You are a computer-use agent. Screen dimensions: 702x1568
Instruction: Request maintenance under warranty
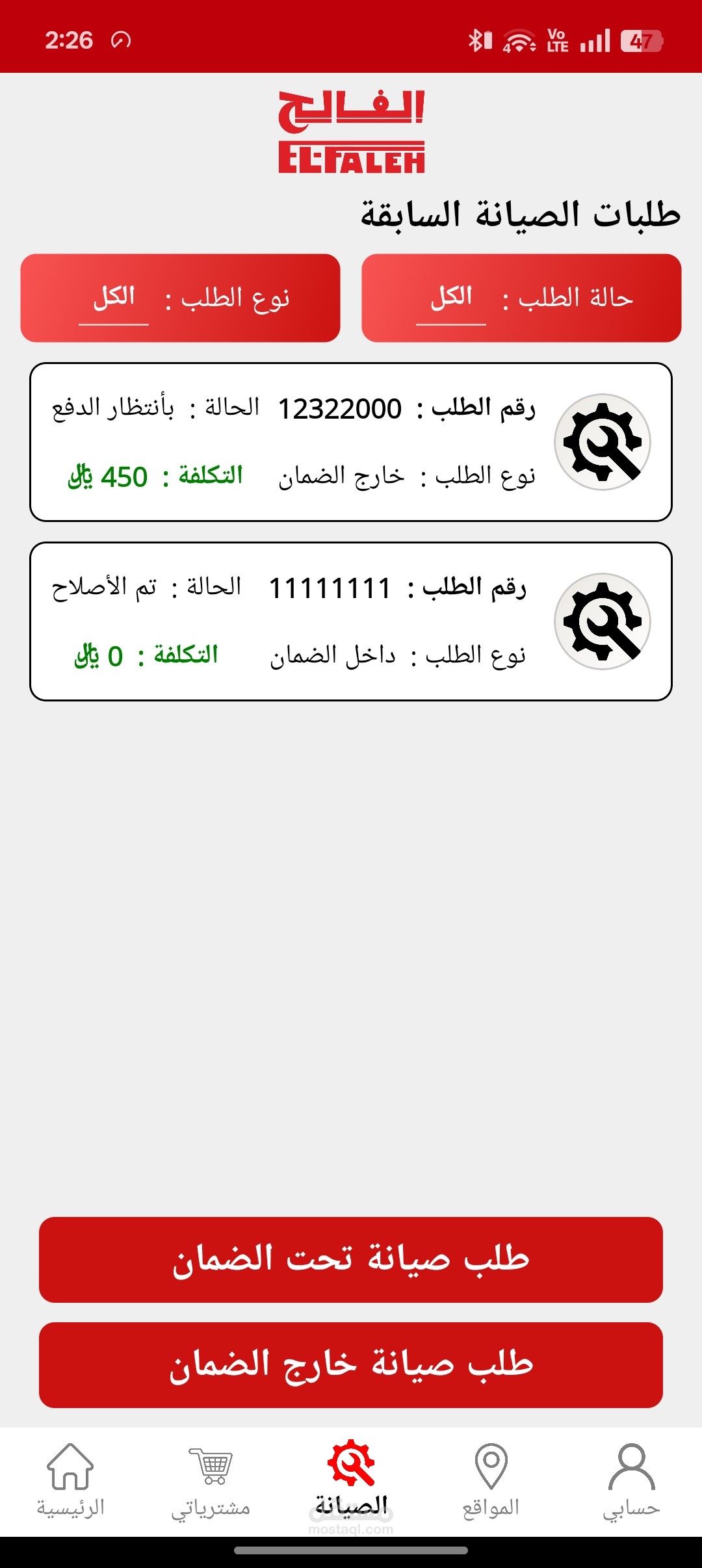(x=351, y=1260)
